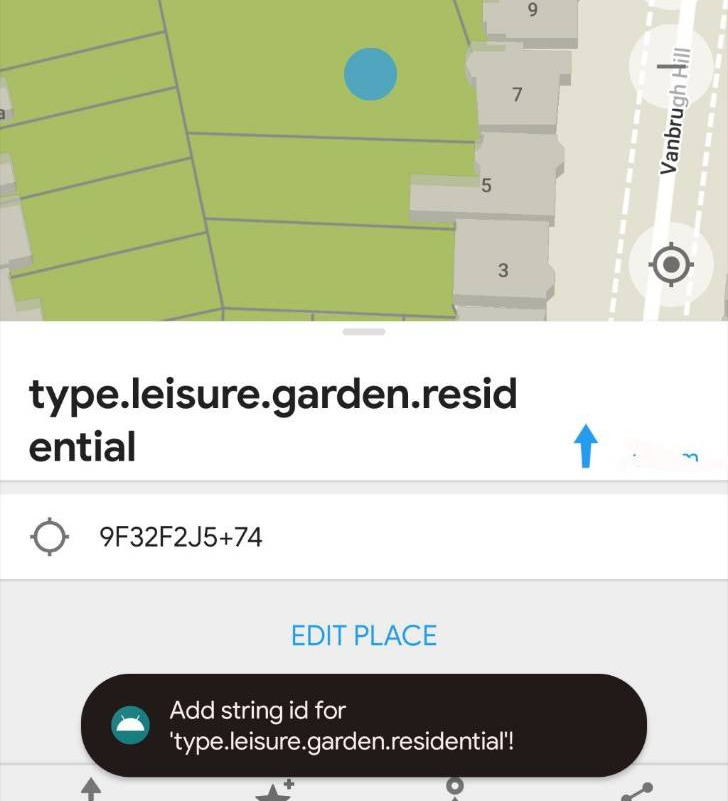Tap the blue direction arrow

point(586,446)
